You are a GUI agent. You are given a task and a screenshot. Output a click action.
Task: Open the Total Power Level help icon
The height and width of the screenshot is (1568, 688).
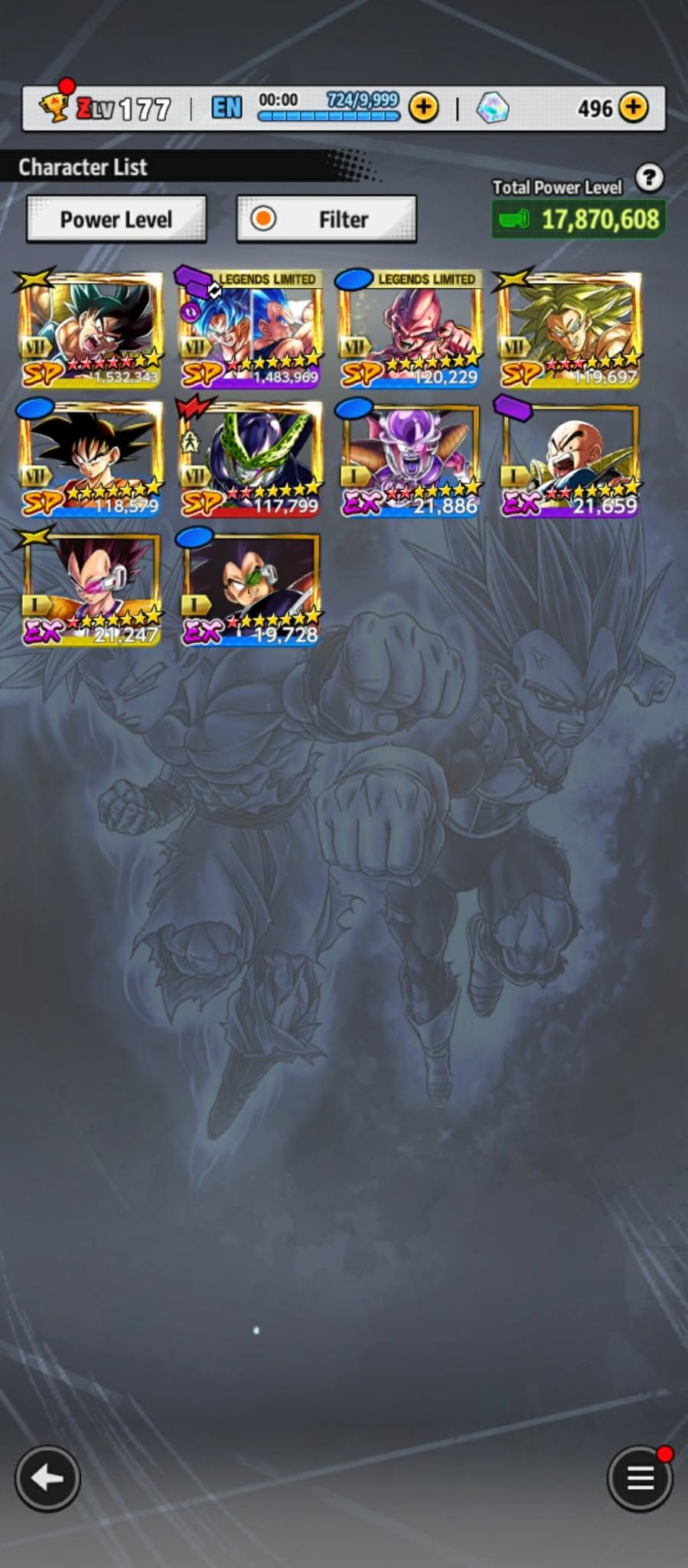click(649, 178)
